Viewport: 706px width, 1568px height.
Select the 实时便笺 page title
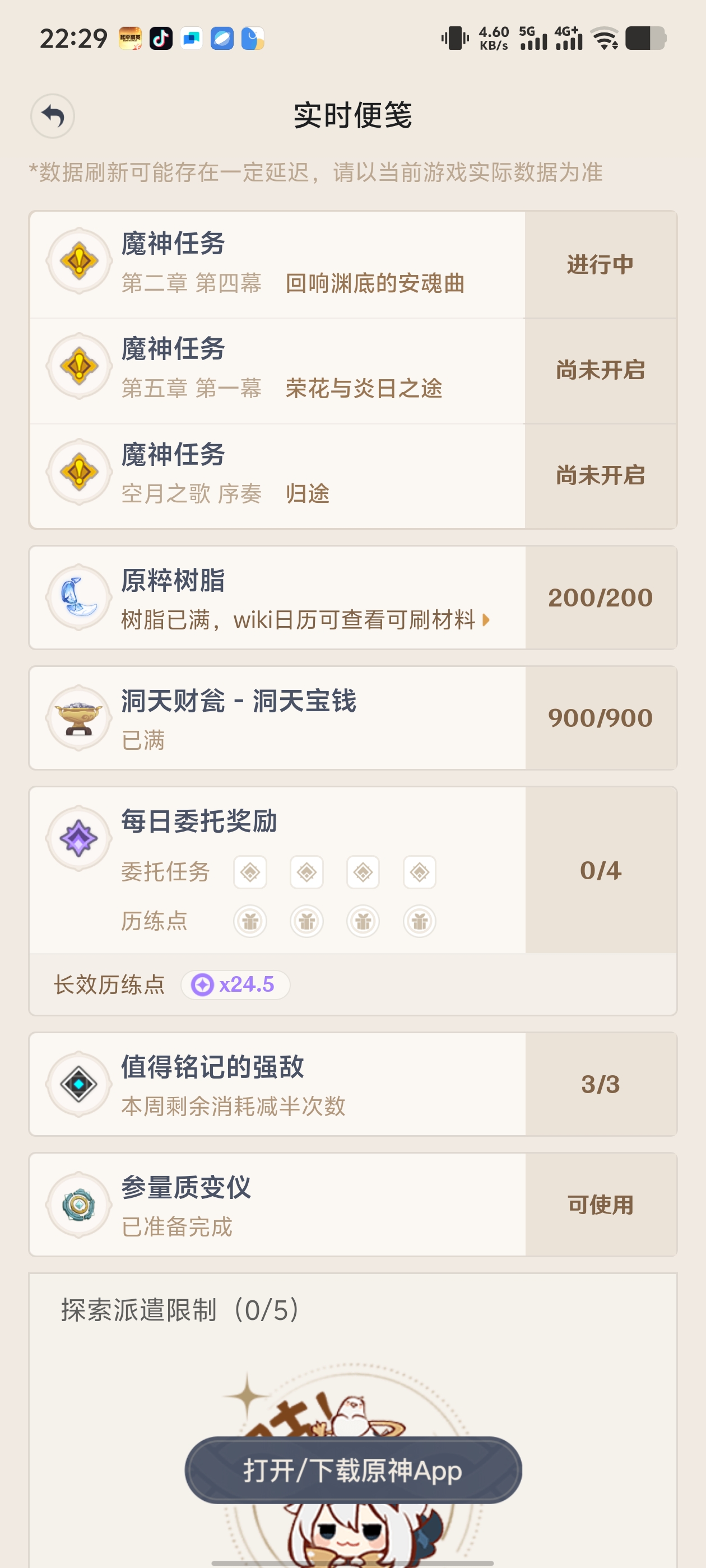[352, 117]
